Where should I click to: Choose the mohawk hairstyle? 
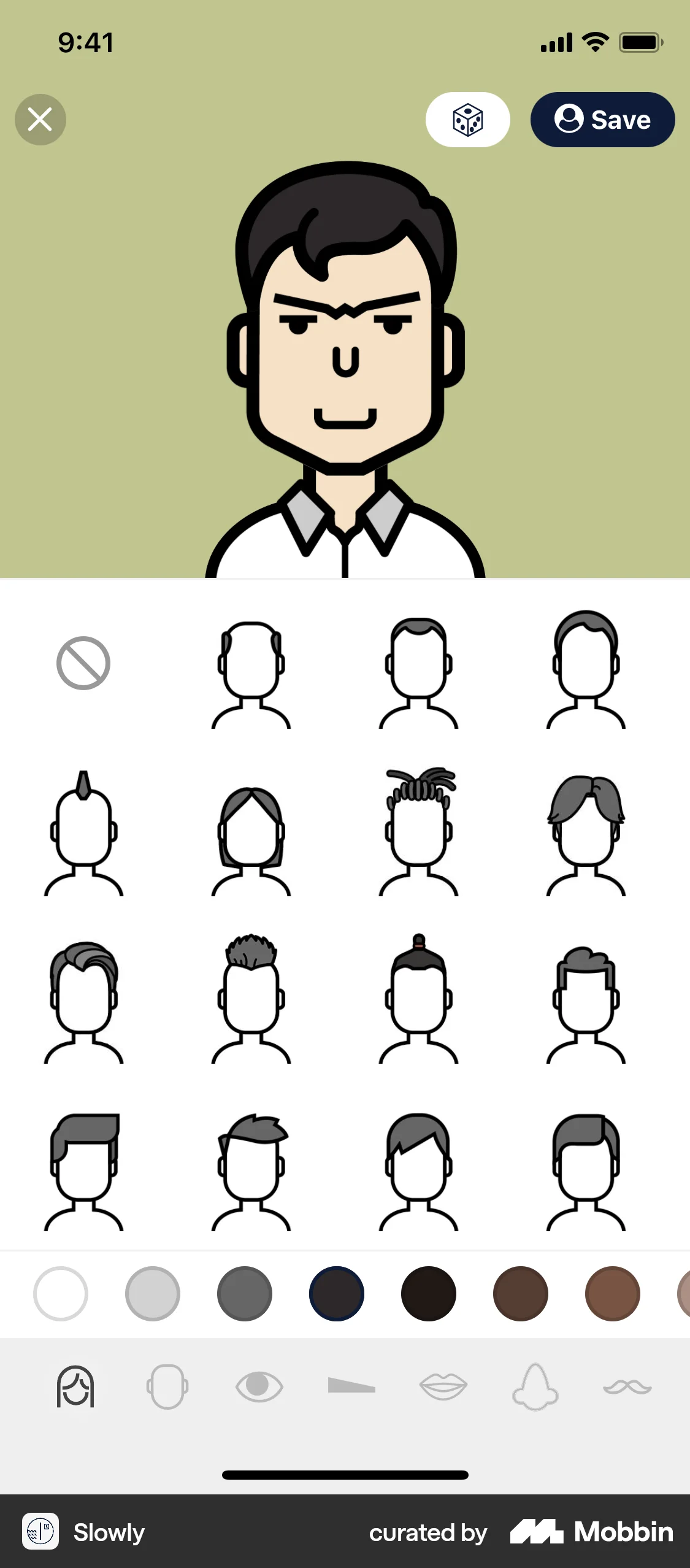83,833
